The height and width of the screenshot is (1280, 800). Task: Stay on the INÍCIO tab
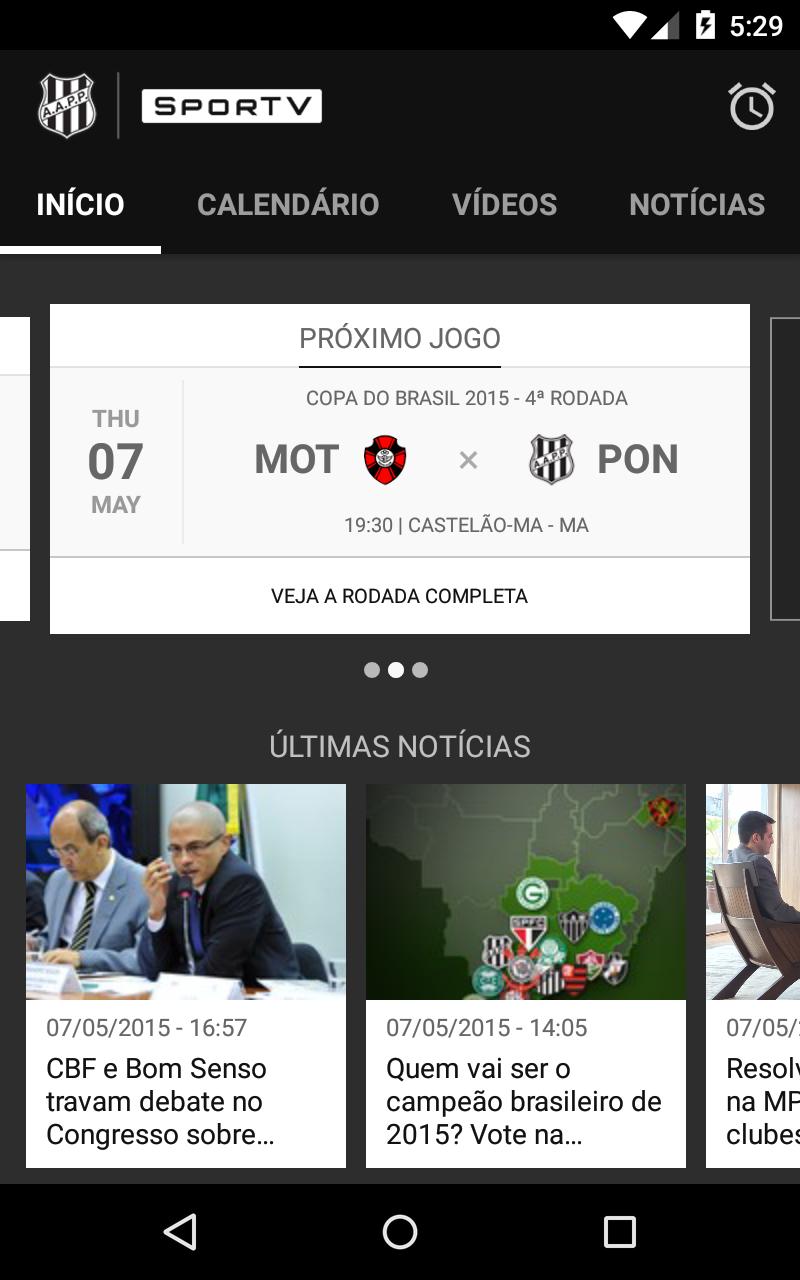click(80, 204)
